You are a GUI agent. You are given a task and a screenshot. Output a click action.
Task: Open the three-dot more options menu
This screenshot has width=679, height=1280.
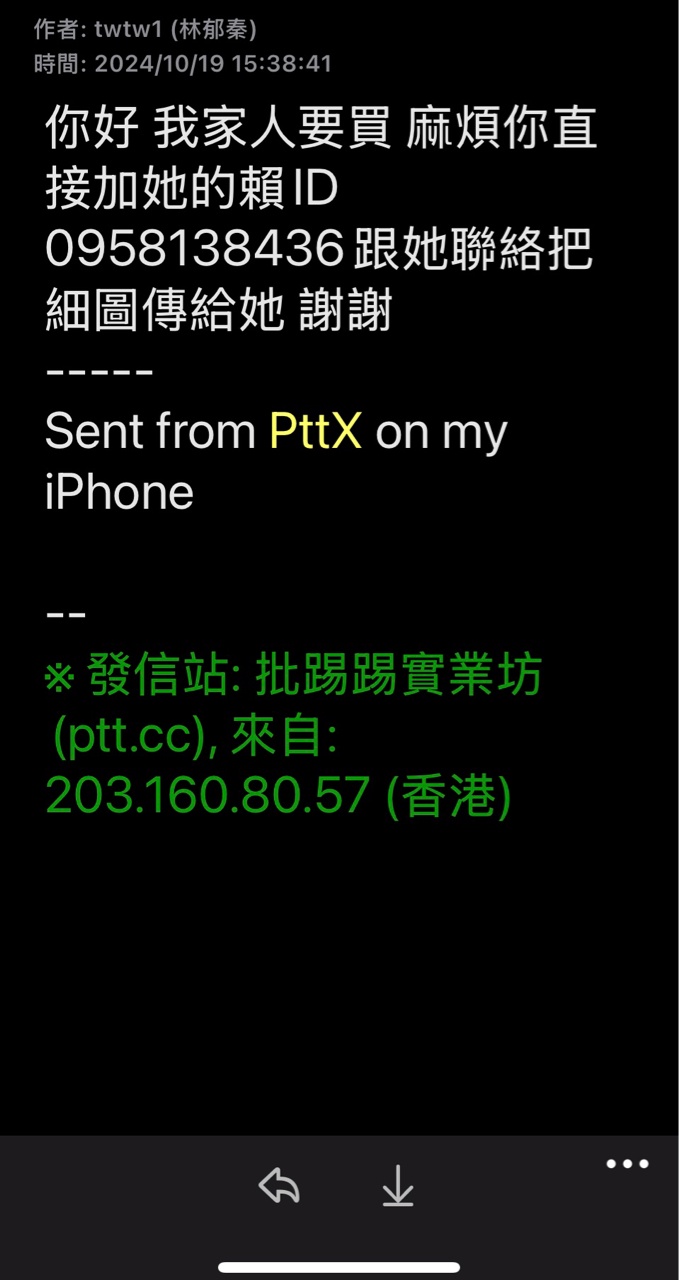[x=627, y=1164]
